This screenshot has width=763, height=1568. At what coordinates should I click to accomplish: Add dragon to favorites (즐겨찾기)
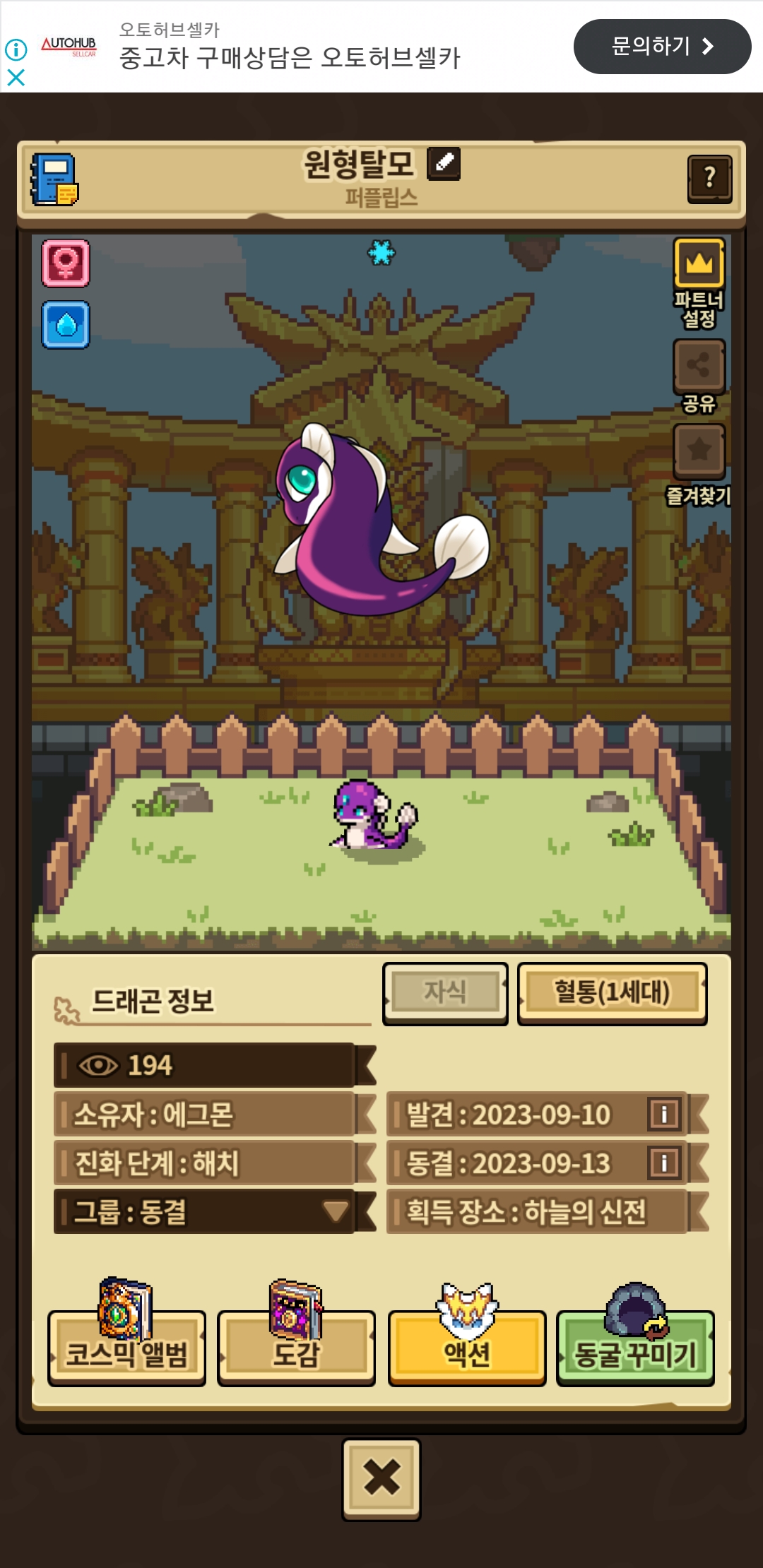pos(699,451)
